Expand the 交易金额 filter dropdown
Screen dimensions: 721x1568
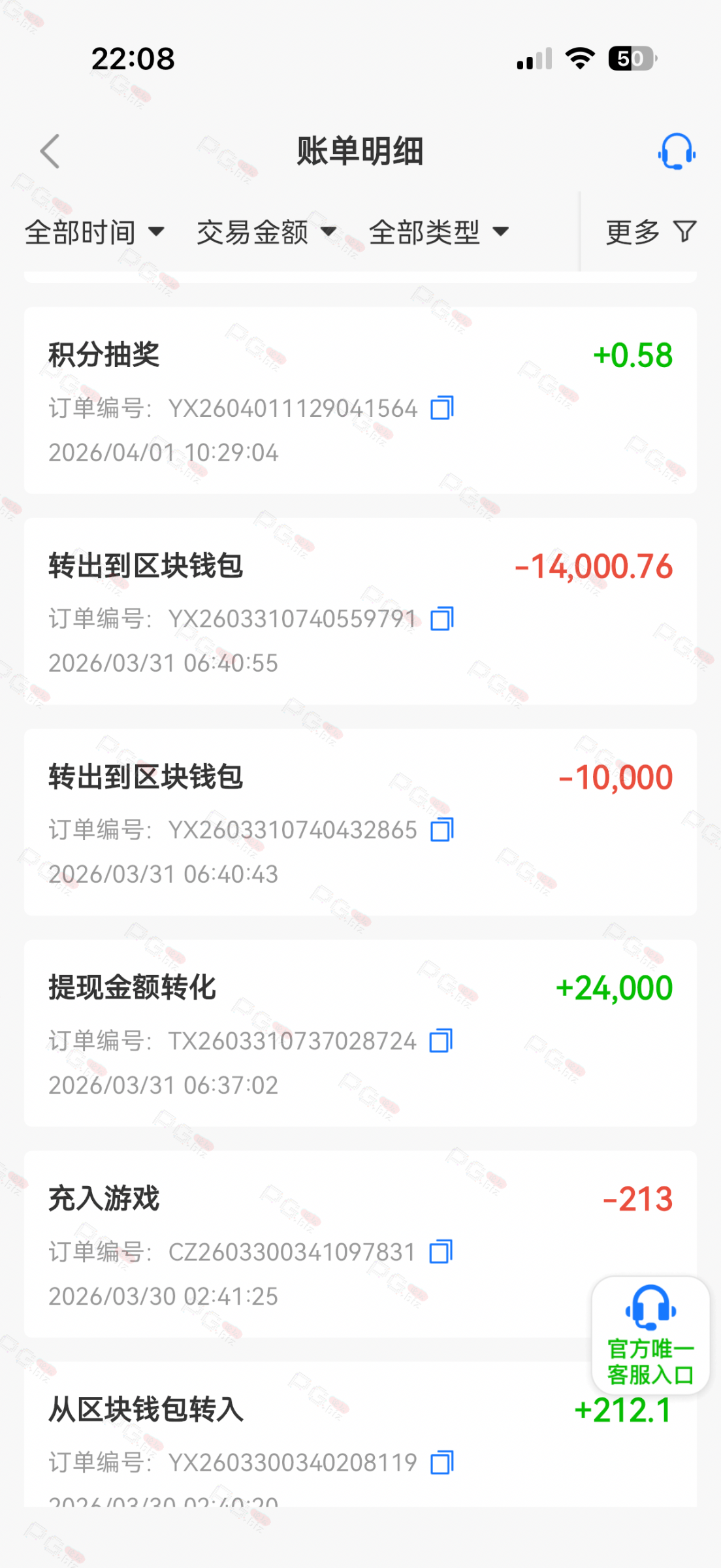tap(266, 232)
